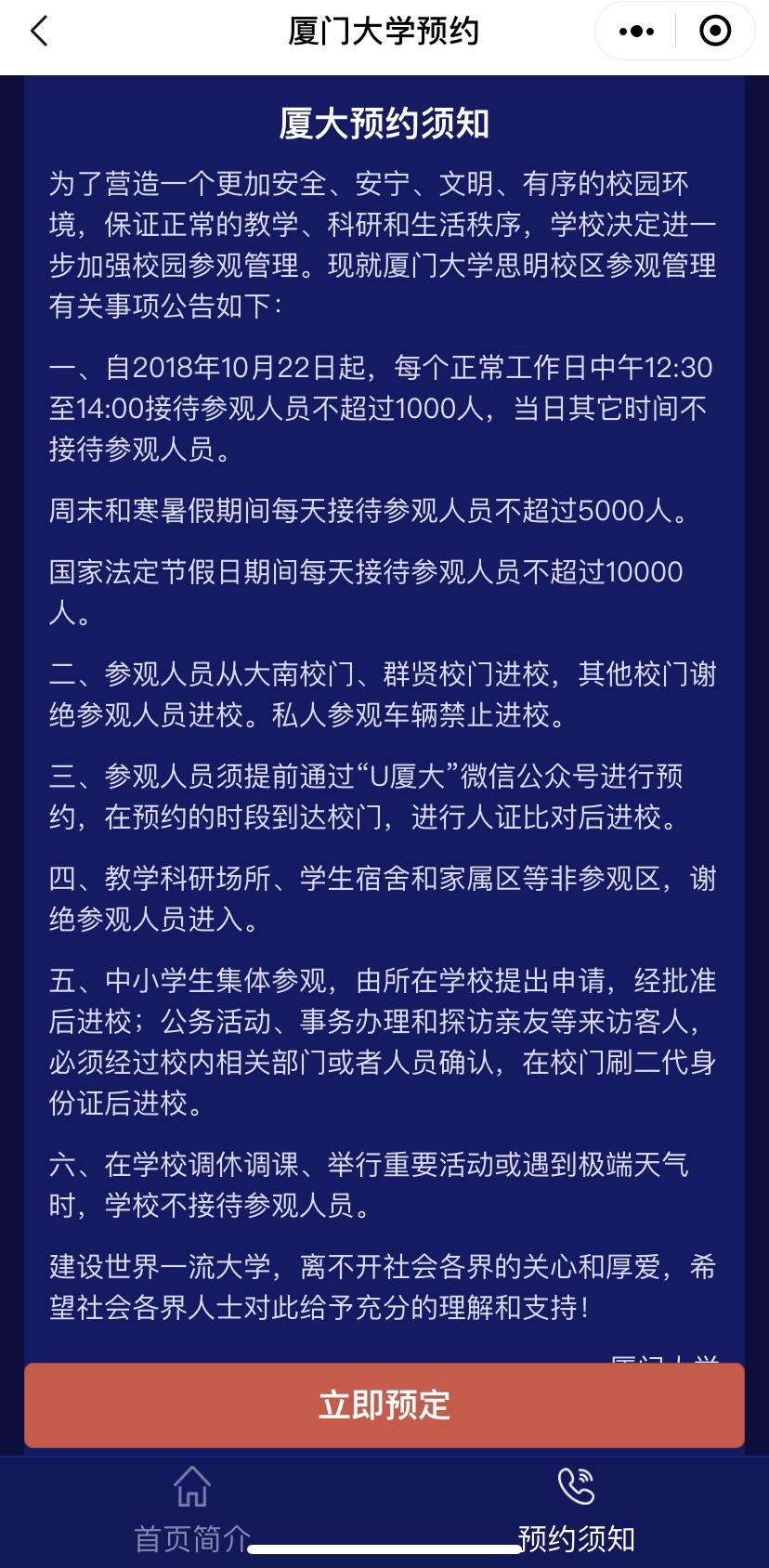Open the mini program three-dot menu
The height and width of the screenshot is (1568, 769).
pyautogui.click(x=636, y=32)
